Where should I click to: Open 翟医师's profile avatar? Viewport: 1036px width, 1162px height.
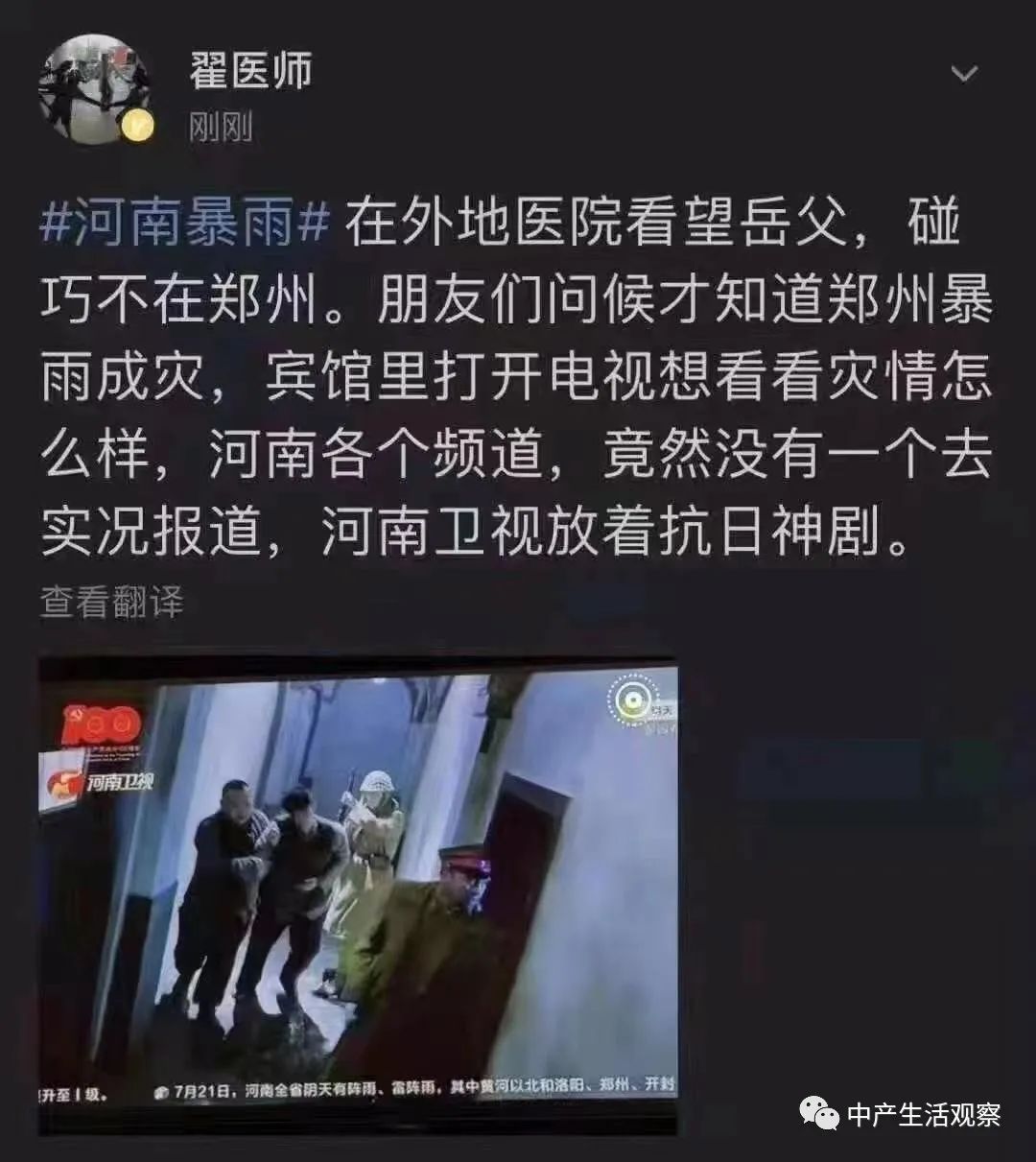94,90
